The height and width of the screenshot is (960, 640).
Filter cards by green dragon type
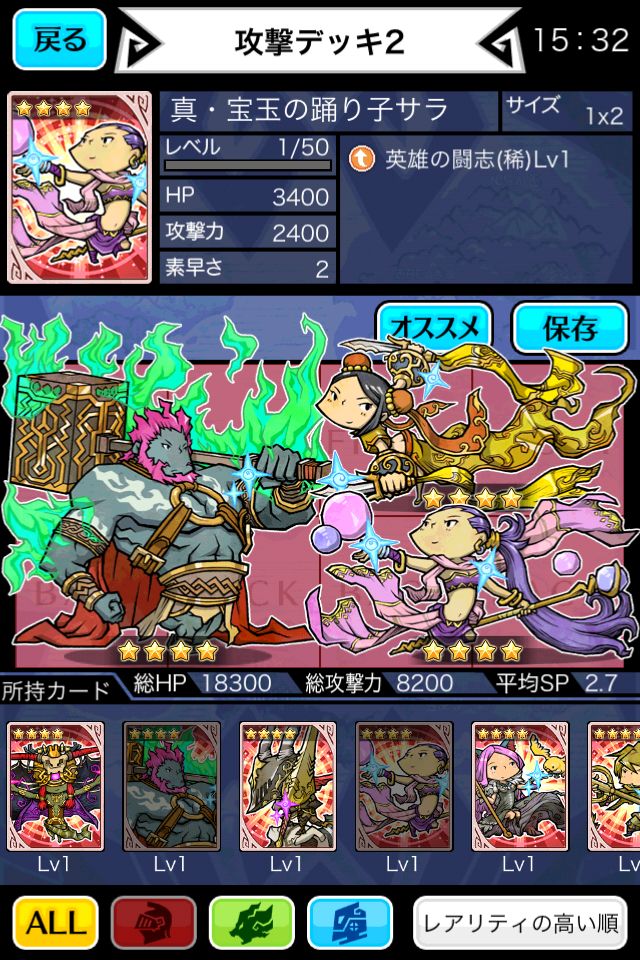(252, 923)
